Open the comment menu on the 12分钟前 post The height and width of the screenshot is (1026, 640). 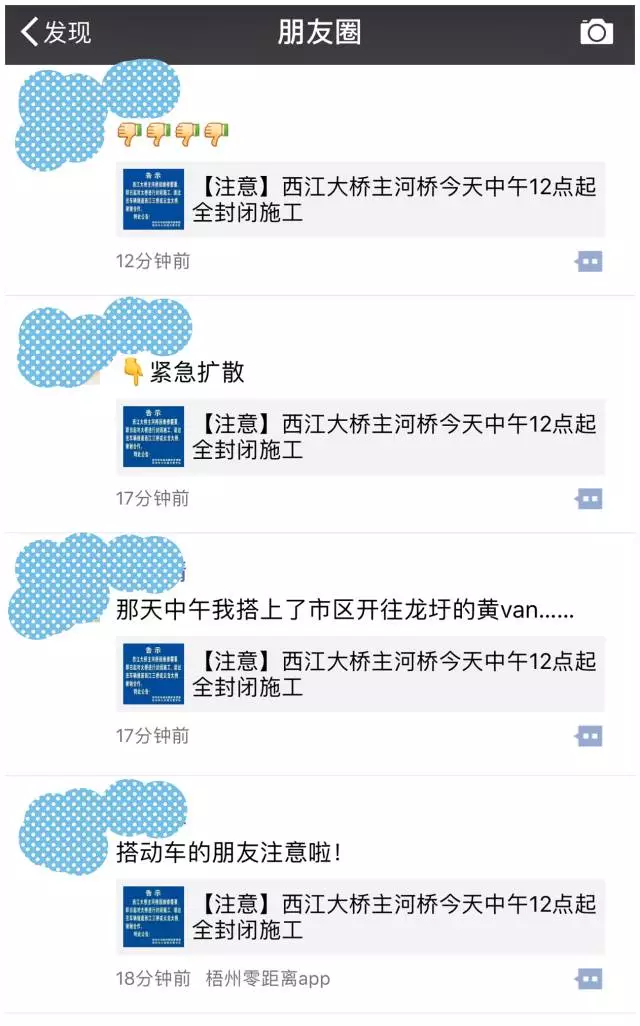(589, 262)
